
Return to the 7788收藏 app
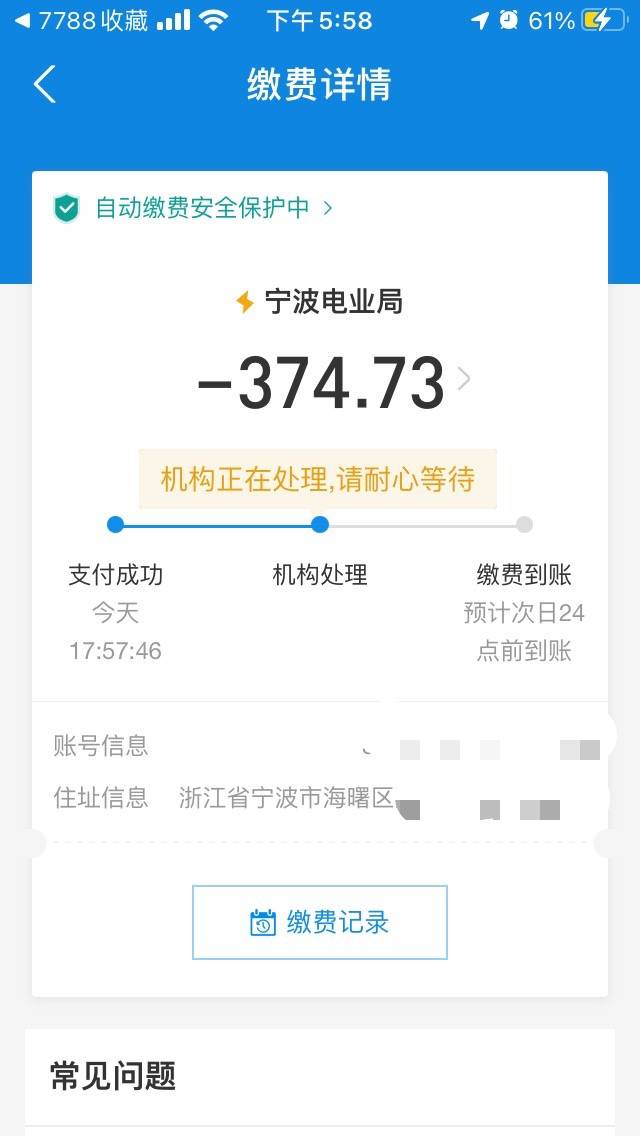point(81,21)
